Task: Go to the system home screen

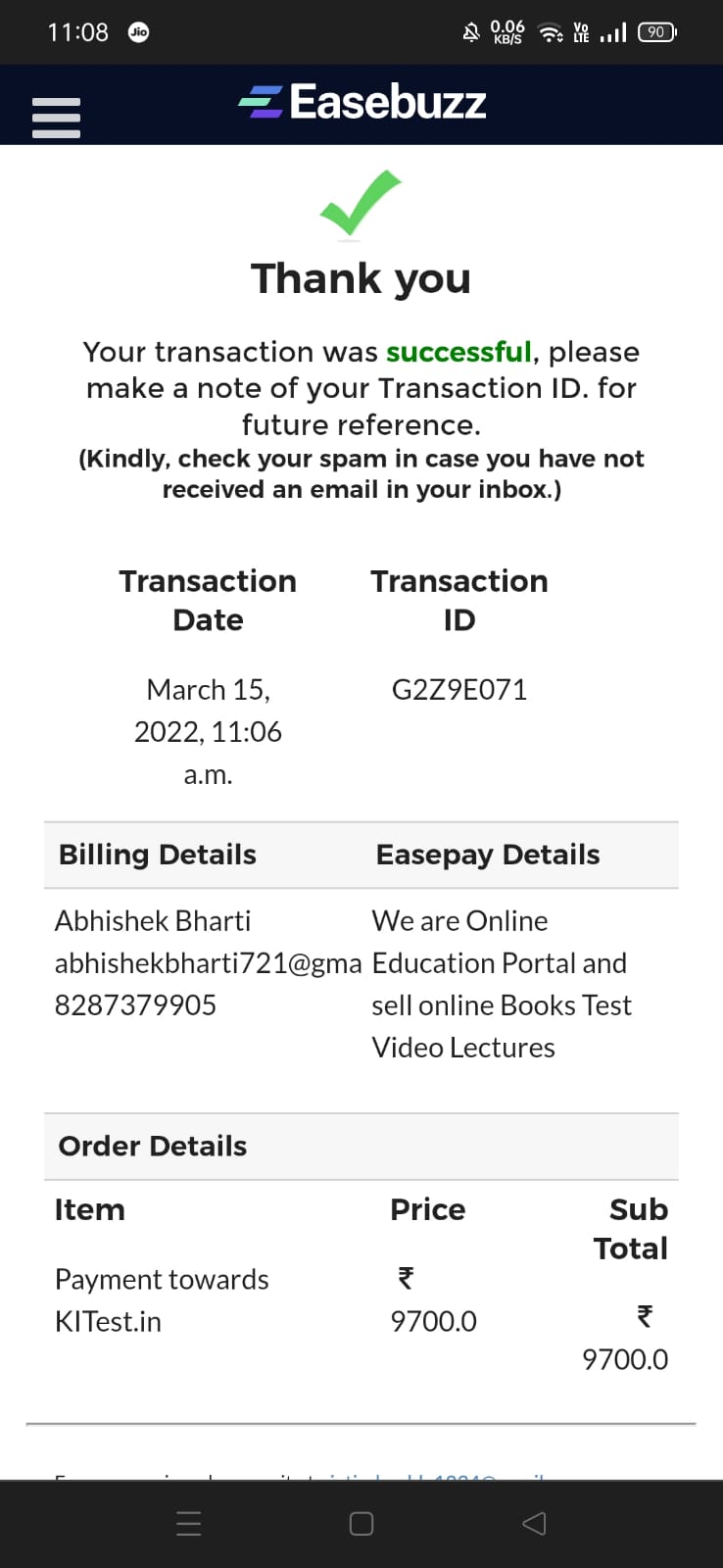Action: 361,1523
